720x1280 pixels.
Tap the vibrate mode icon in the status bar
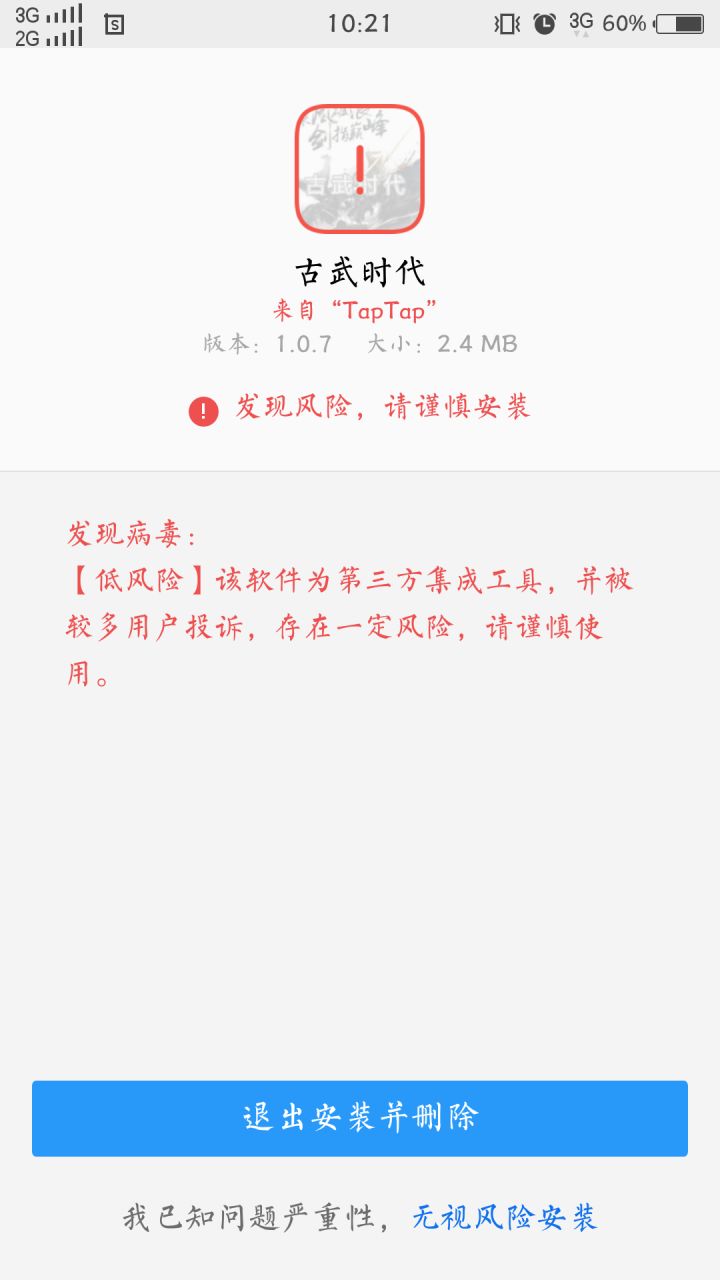click(508, 23)
